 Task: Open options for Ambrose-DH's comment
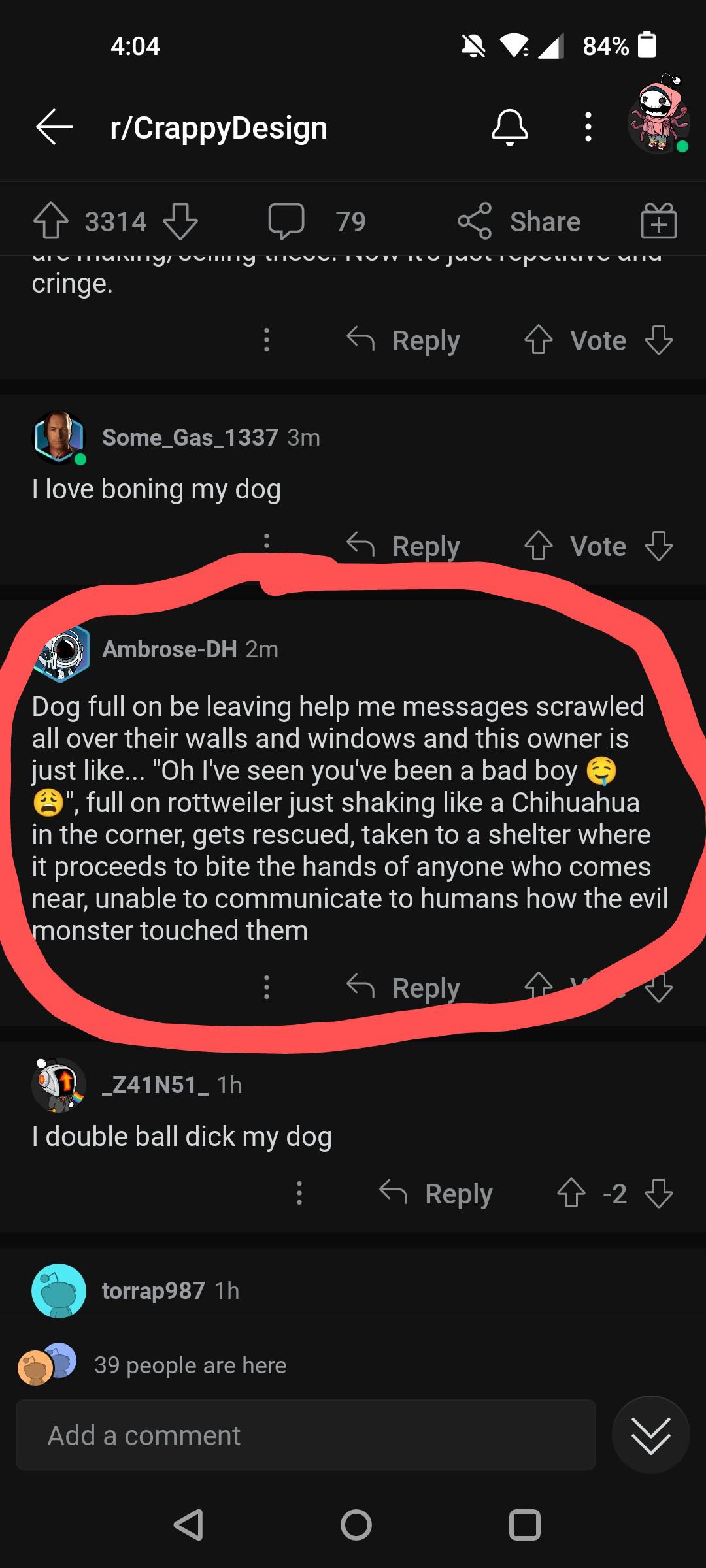pos(267,987)
